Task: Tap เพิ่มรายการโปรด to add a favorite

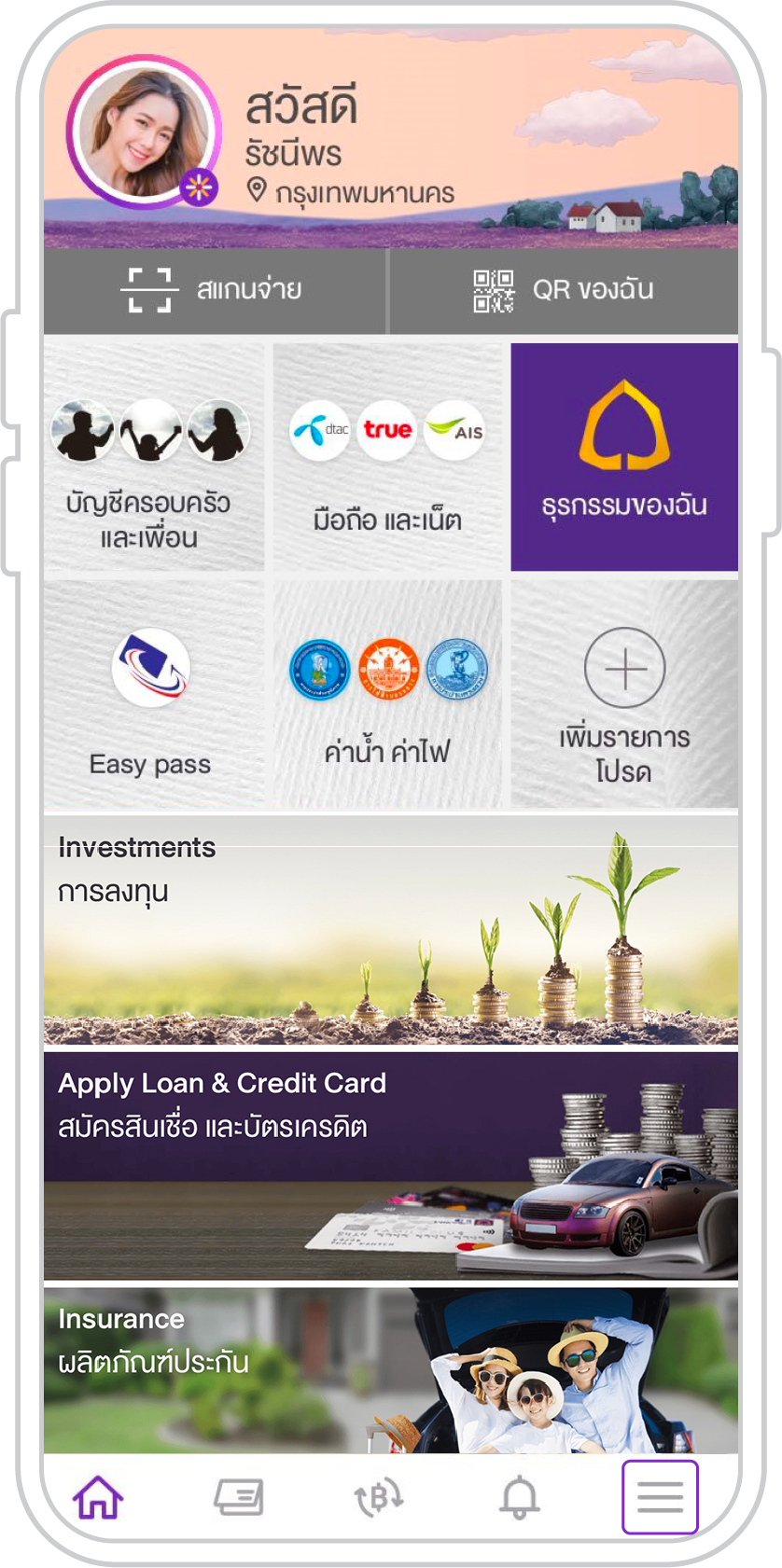Action: point(624,695)
